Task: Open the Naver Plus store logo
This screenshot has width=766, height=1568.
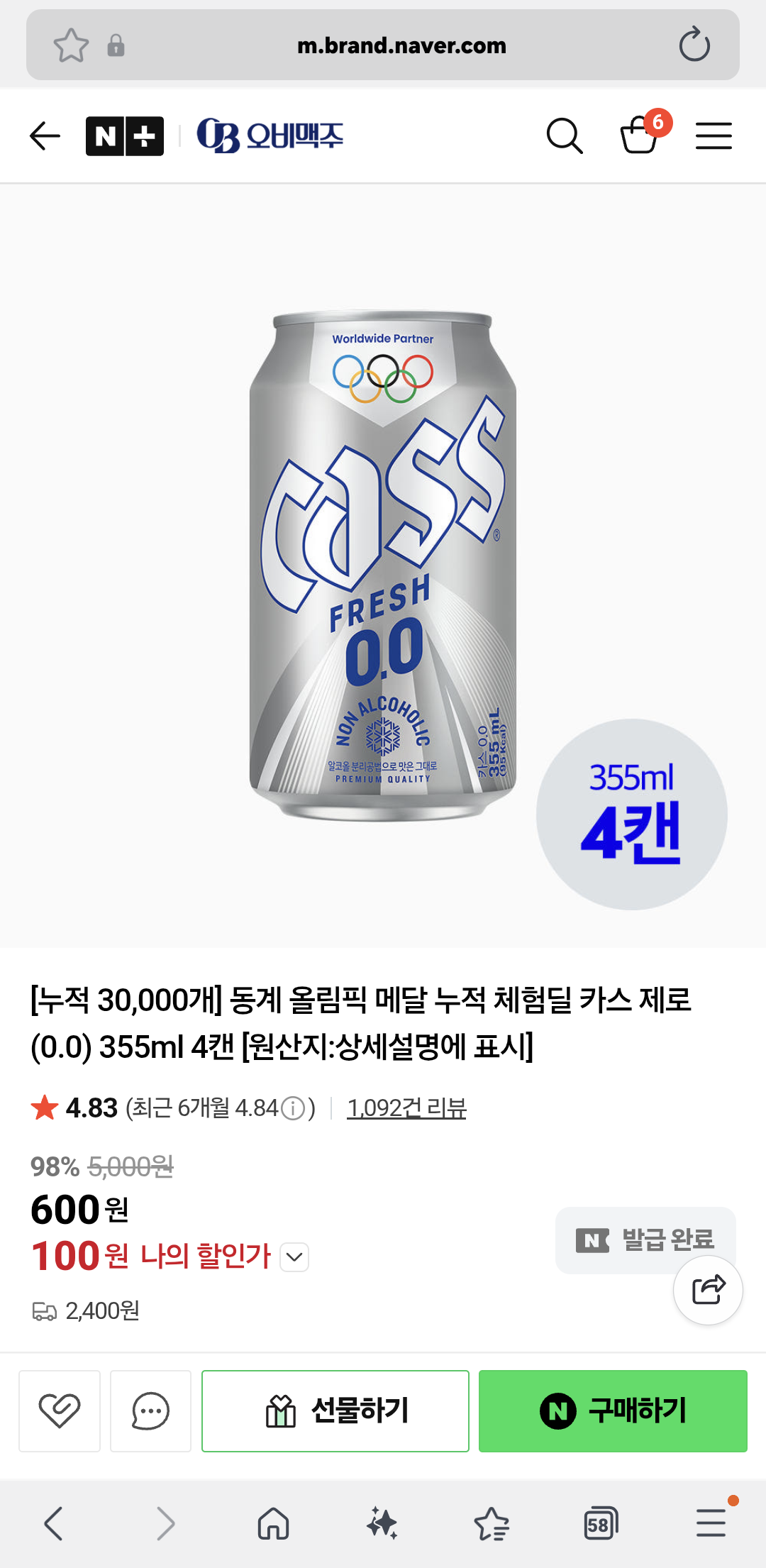Action: (x=125, y=136)
